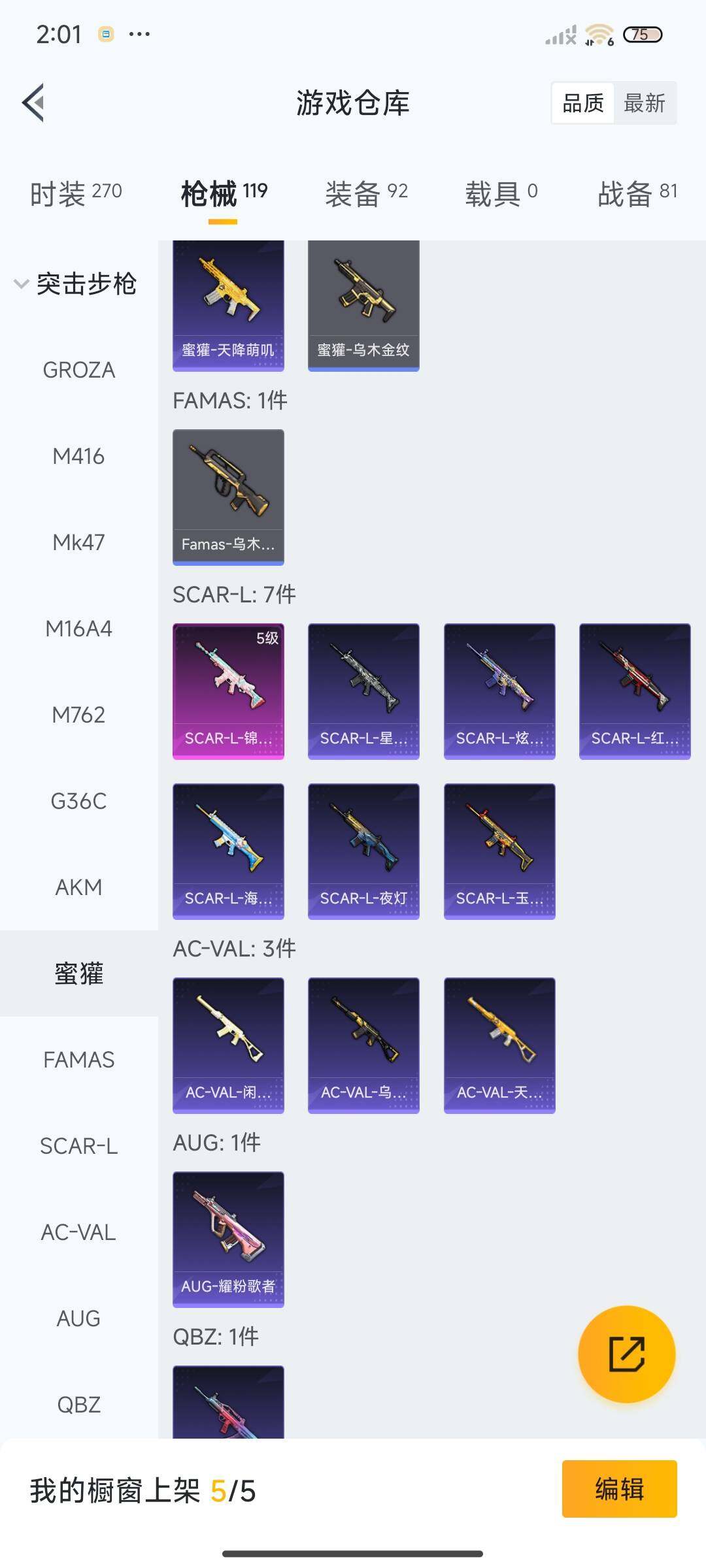Switch to the 装备 tab
Screen dimensions: 706x1568
tap(366, 193)
